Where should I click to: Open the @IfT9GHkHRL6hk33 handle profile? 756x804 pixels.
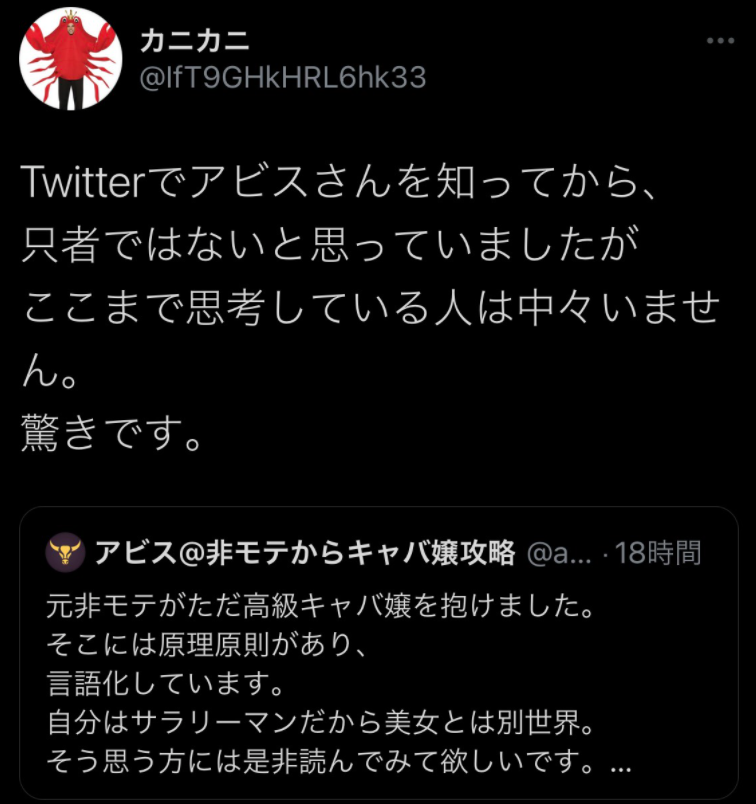pyautogui.click(x=283, y=77)
